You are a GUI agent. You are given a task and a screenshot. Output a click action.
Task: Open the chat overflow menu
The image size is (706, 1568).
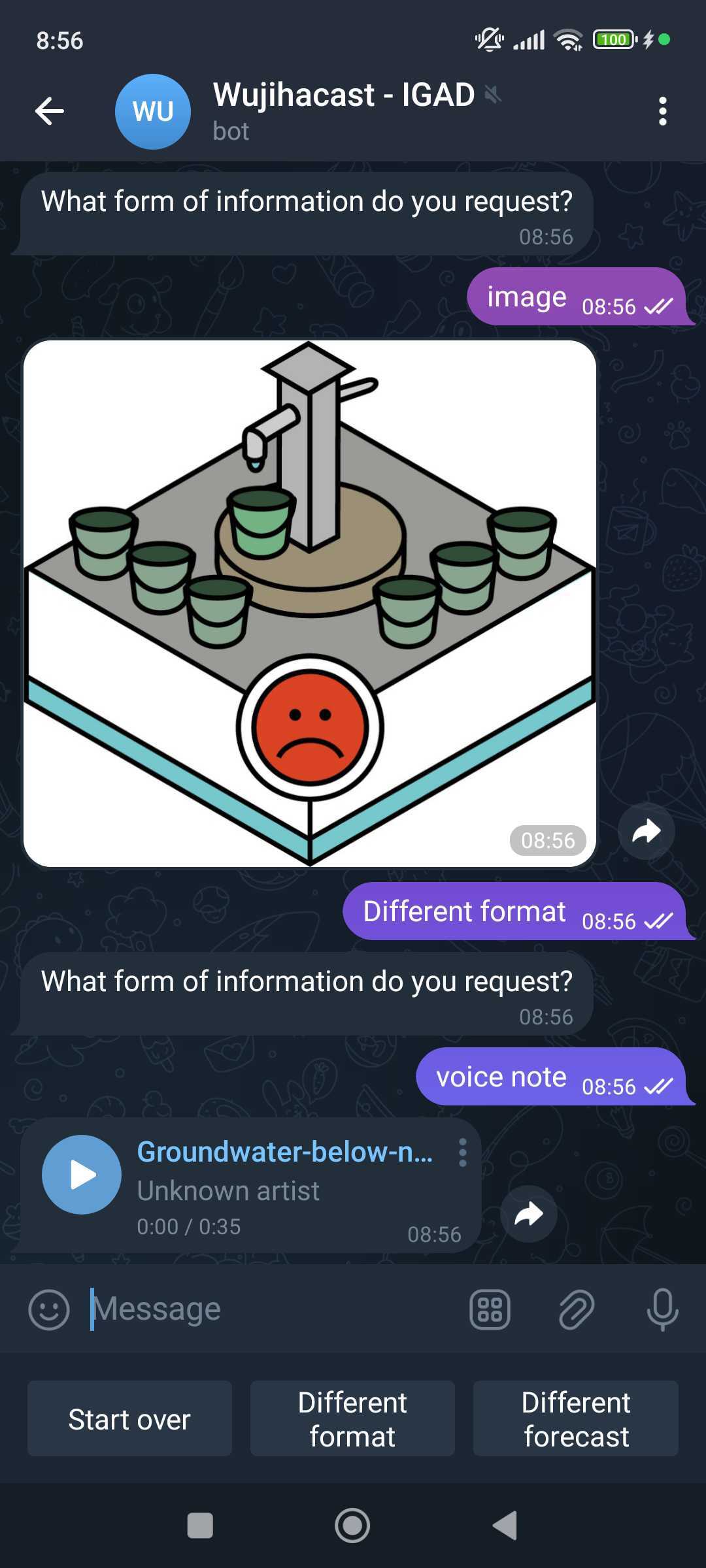(662, 111)
